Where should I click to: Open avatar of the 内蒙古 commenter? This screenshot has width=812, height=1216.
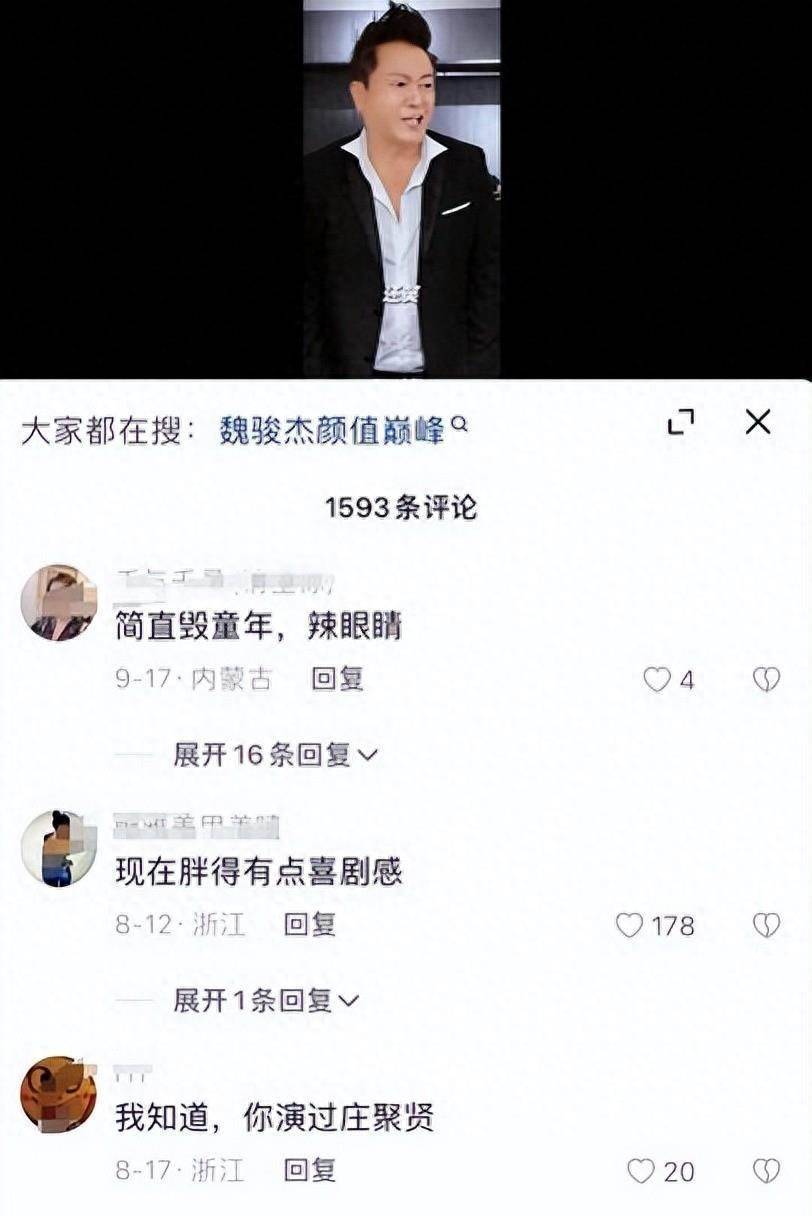coord(59,602)
